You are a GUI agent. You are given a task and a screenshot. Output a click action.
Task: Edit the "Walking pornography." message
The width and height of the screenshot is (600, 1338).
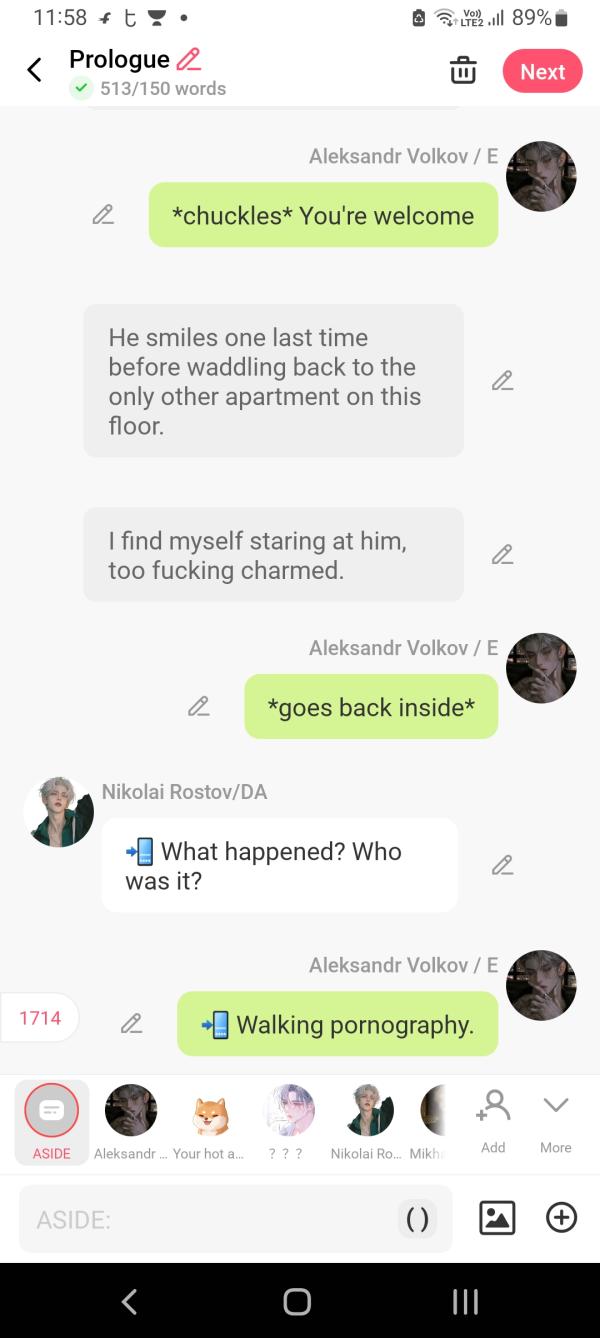coord(131,1024)
